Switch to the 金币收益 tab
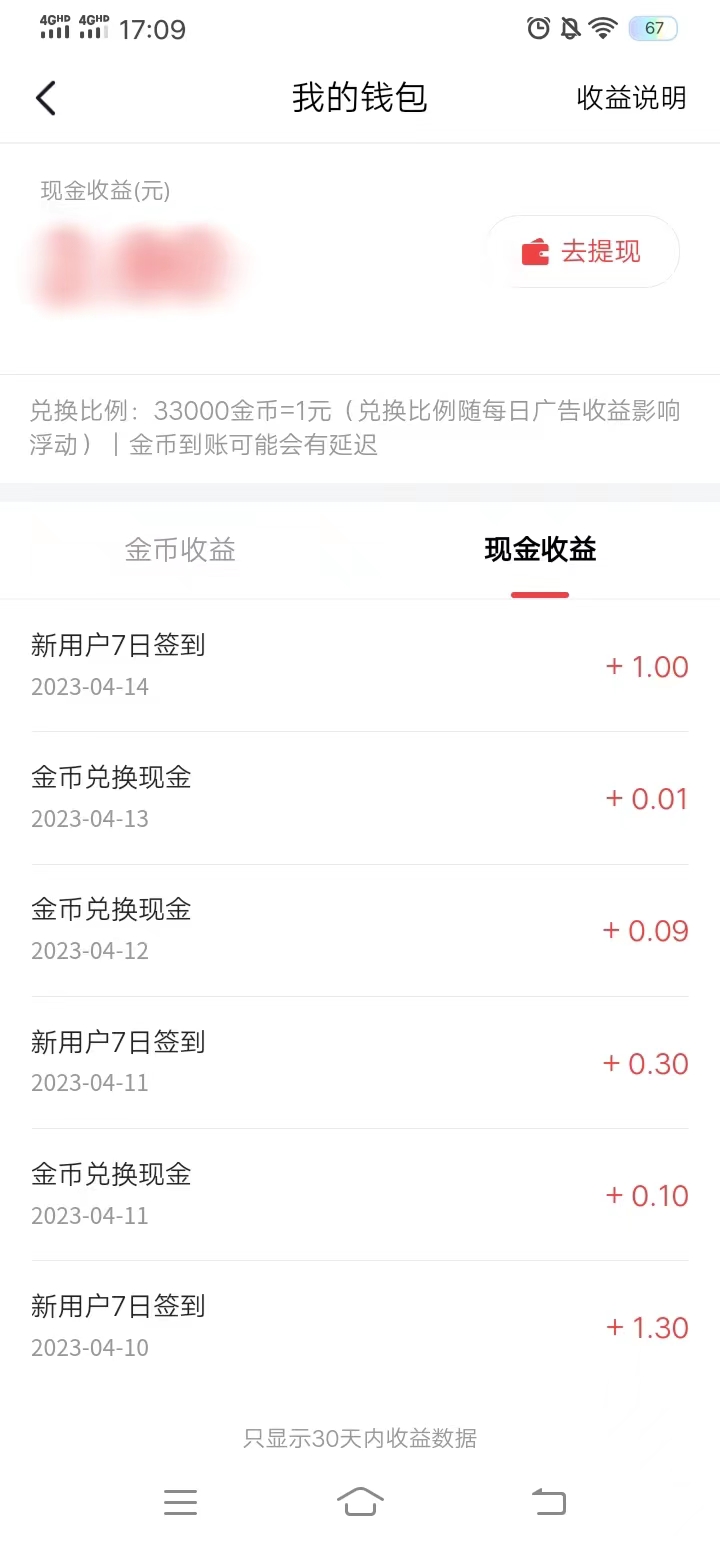 [178, 550]
